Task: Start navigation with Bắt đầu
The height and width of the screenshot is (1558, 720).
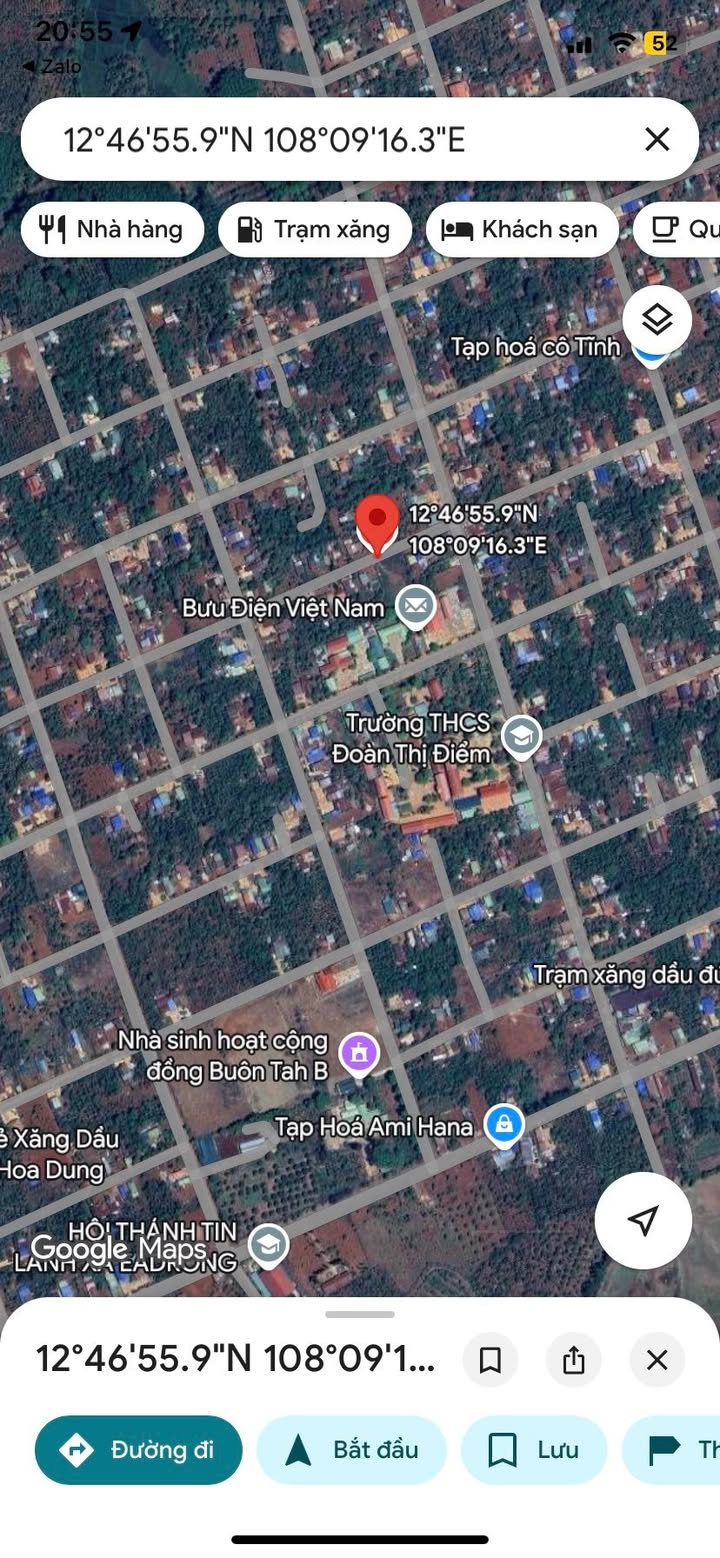Action: (351, 1450)
